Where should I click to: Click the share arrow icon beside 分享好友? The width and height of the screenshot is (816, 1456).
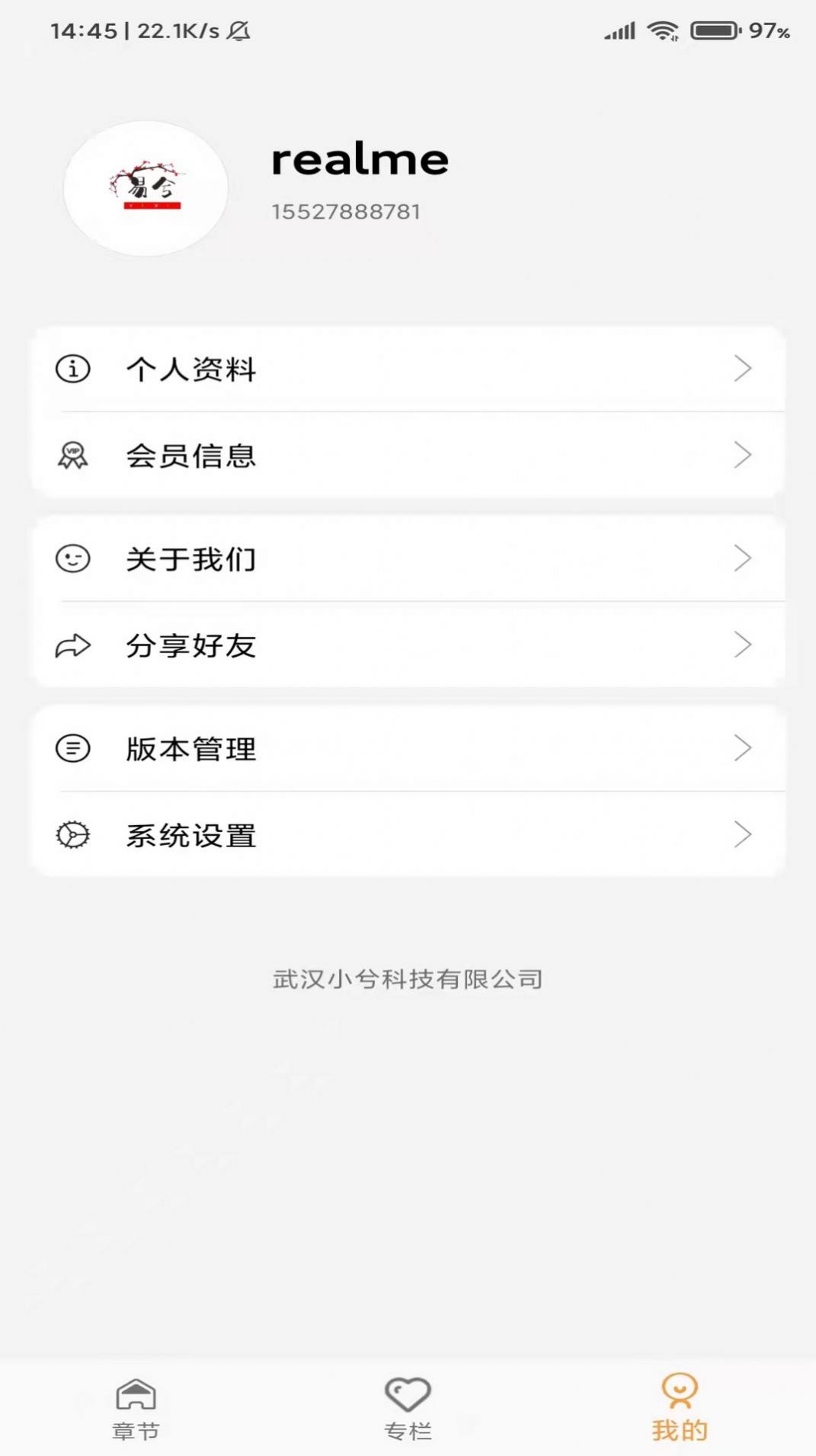tap(71, 645)
